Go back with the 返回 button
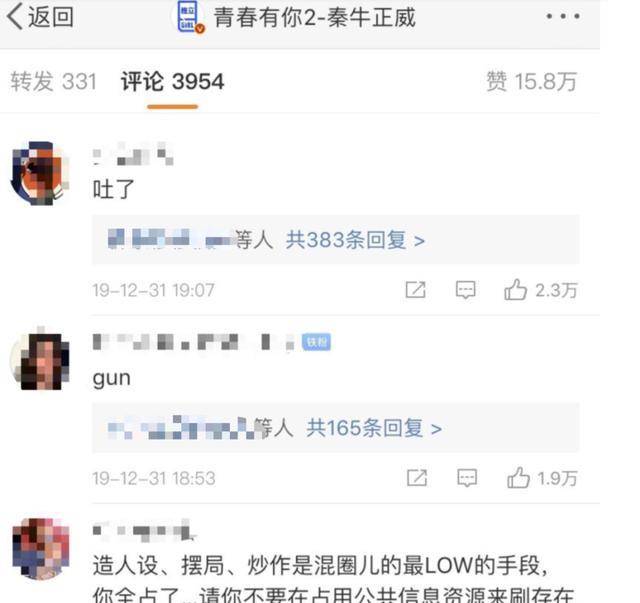Viewport: 640px width, 603px height. pyautogui.click(x=40, y=18)
